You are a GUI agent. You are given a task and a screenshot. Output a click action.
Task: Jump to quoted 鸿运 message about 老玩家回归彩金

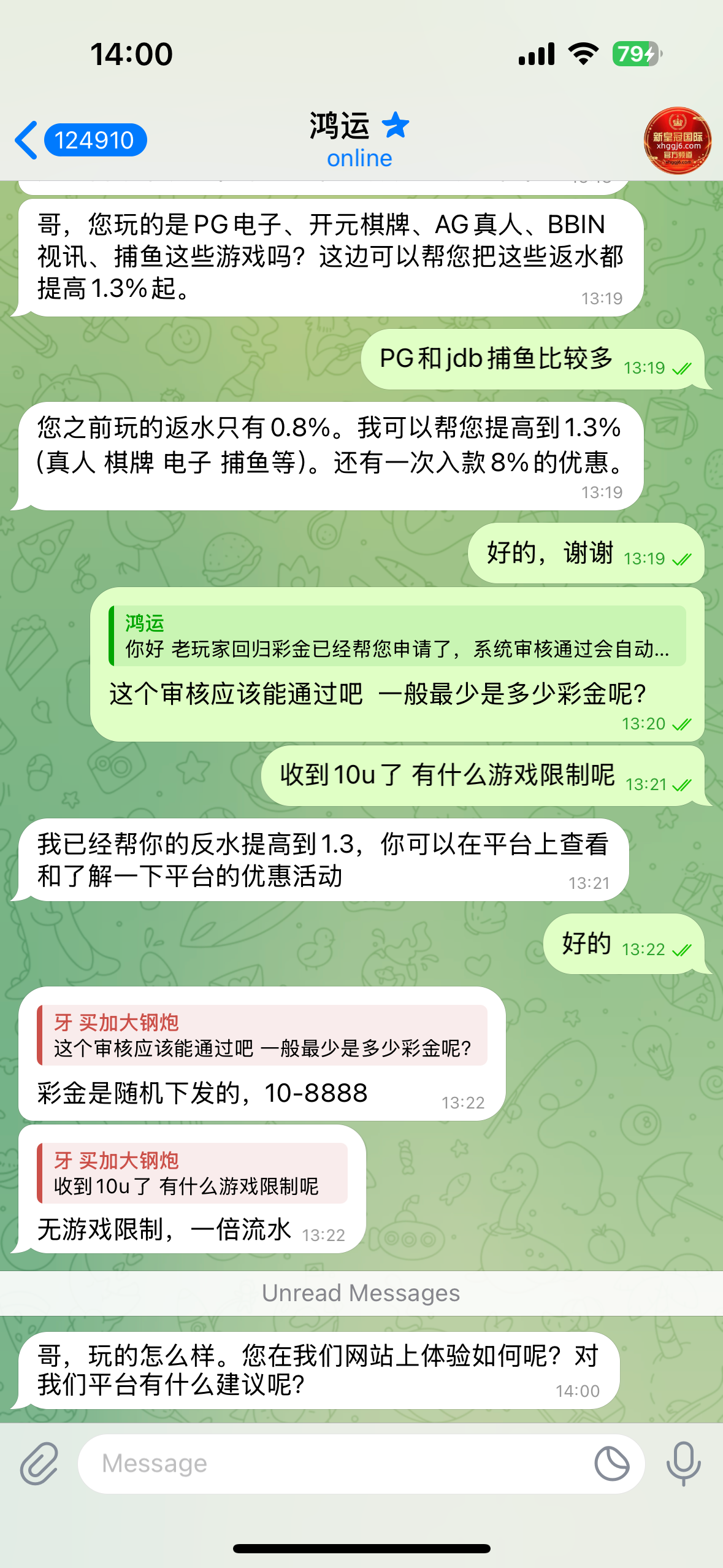coord(397,636)
